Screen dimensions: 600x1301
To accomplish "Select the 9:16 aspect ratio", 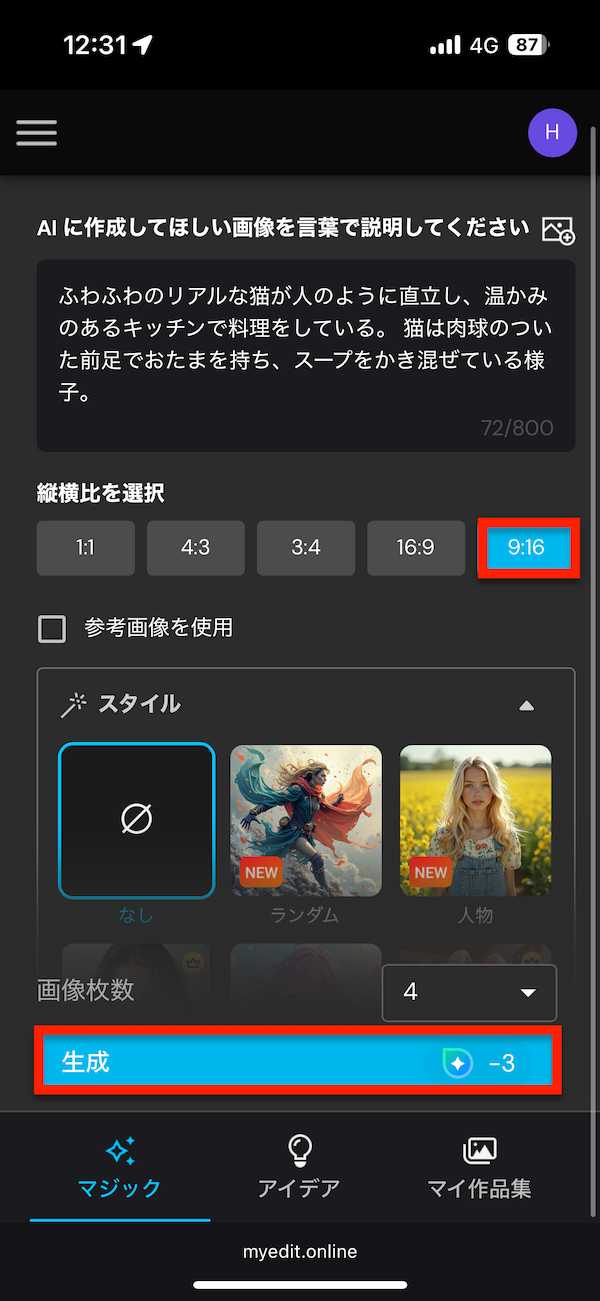I will tap(526, 548).
